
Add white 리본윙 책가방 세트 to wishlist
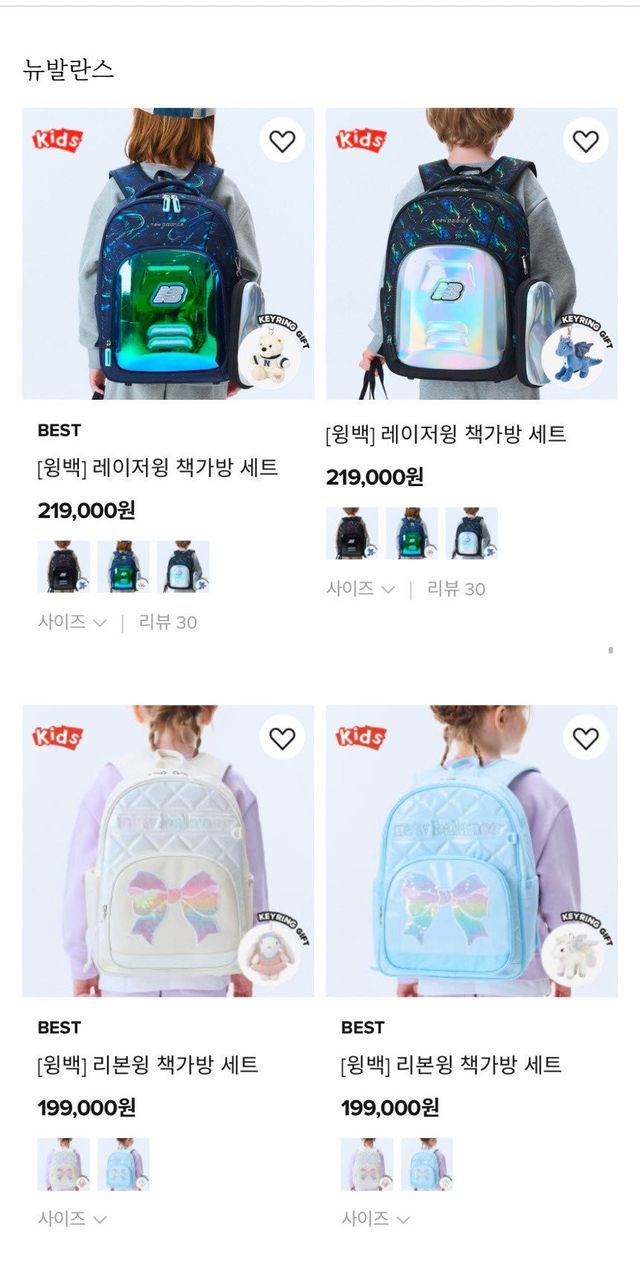(x=282, y=738)
